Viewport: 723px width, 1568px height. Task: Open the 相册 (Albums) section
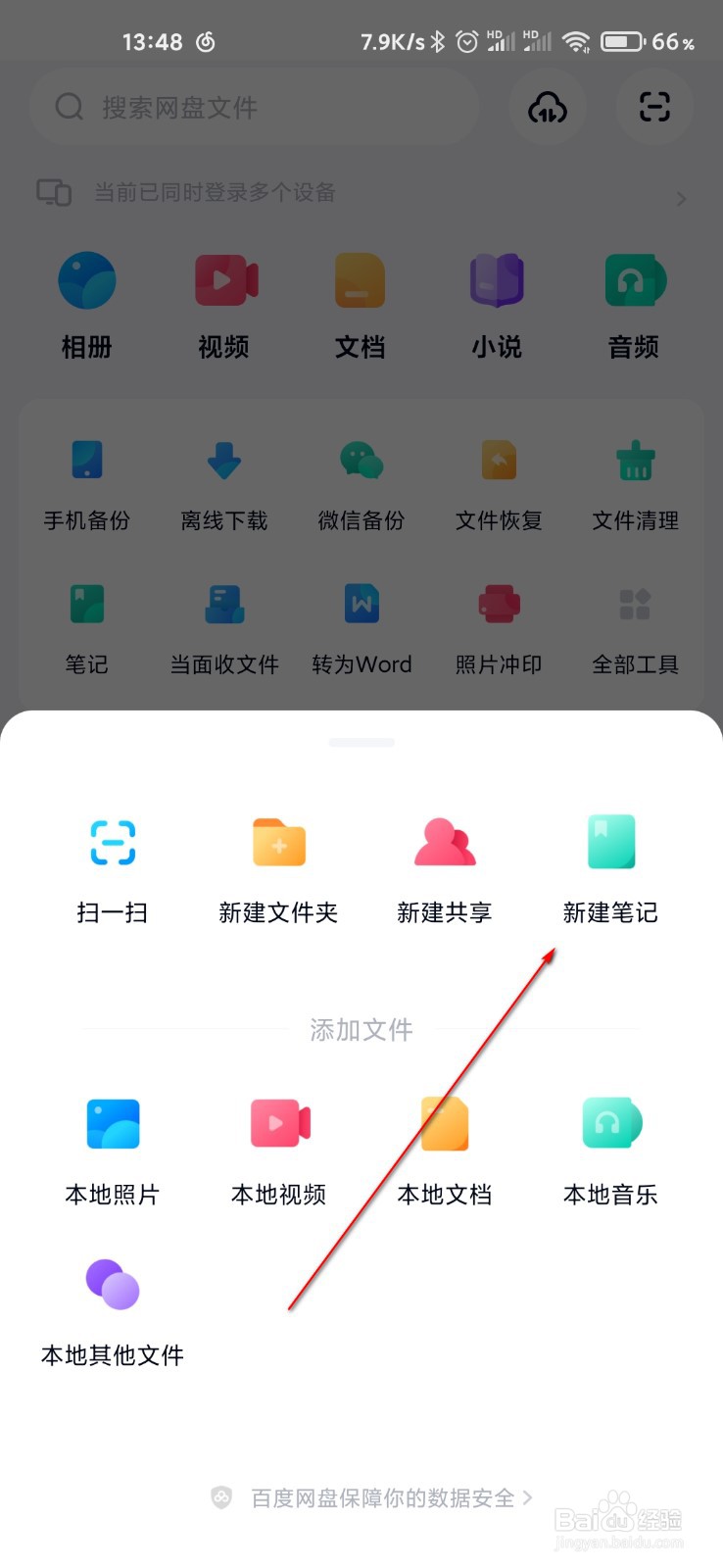click(x=86, y=299)
